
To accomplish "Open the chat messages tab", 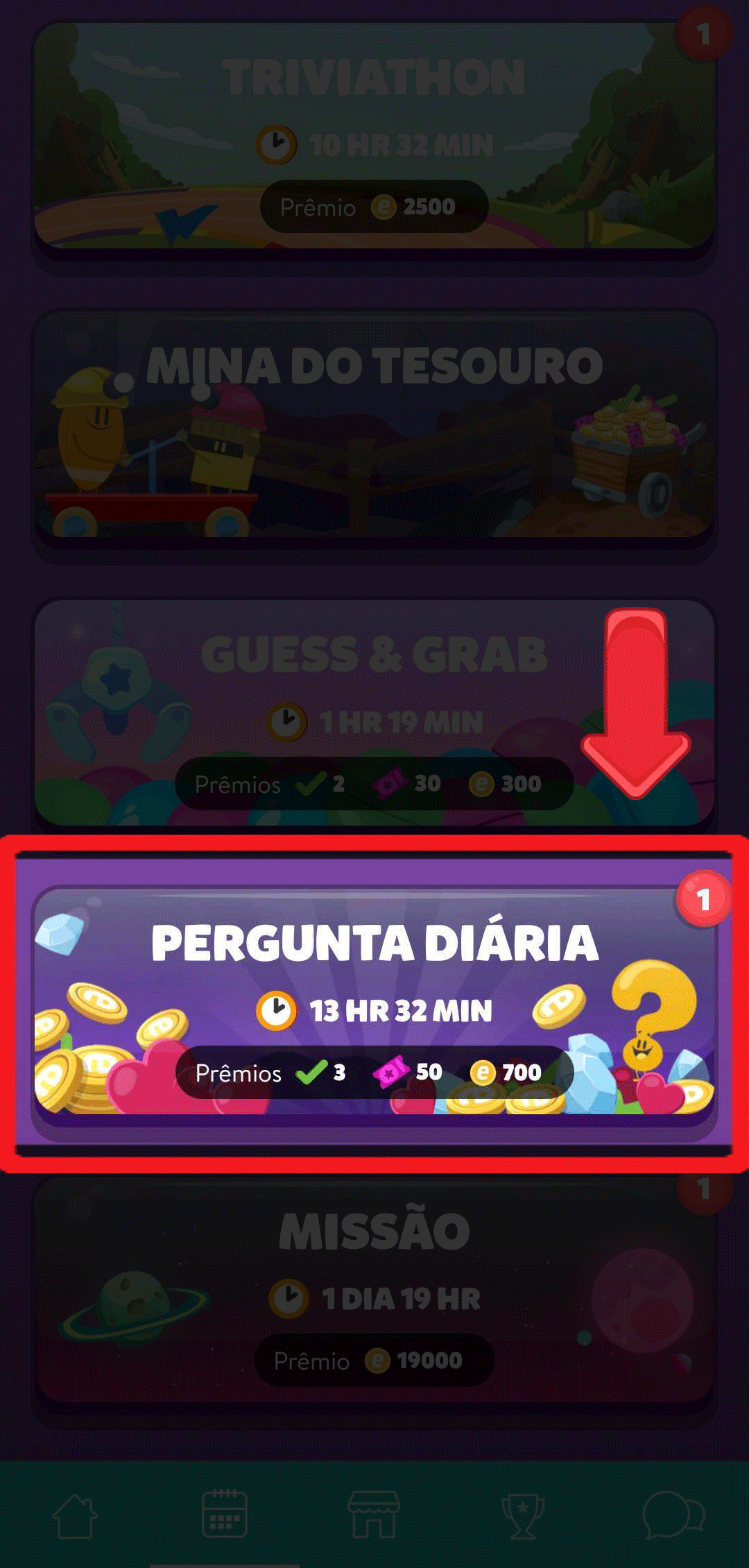I will tap(673, 1515).
